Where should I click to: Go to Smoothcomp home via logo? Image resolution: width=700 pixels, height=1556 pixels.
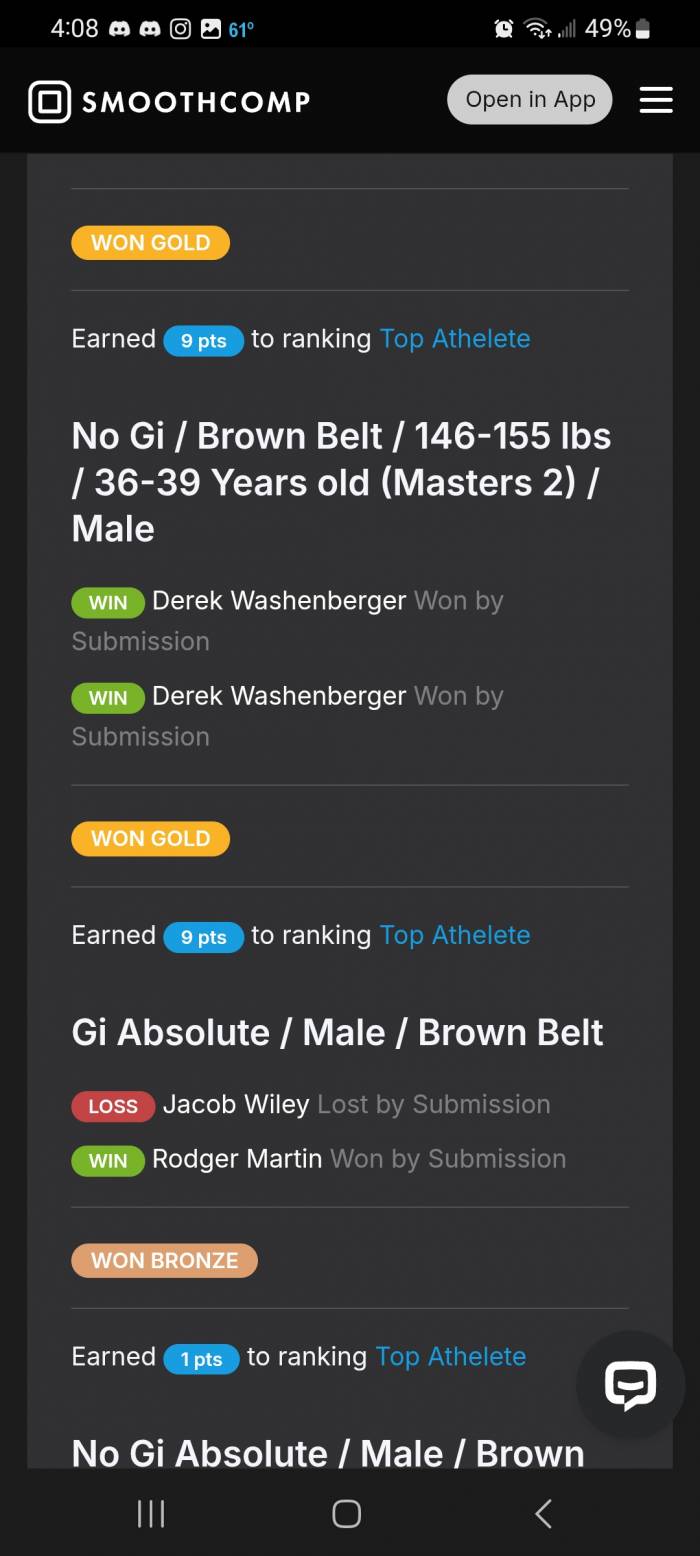(x=169, y=101)
